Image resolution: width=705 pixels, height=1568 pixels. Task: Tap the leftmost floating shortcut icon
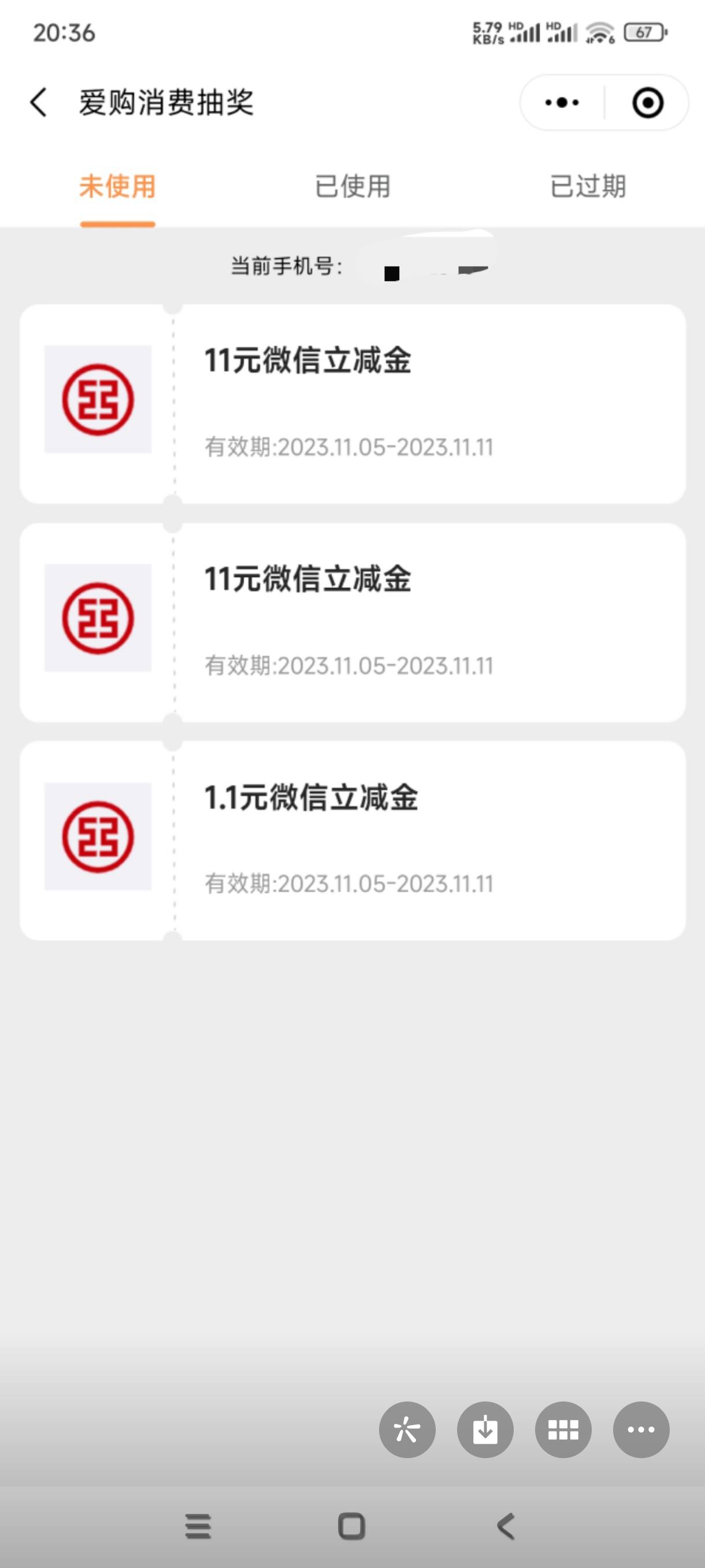407,1429
